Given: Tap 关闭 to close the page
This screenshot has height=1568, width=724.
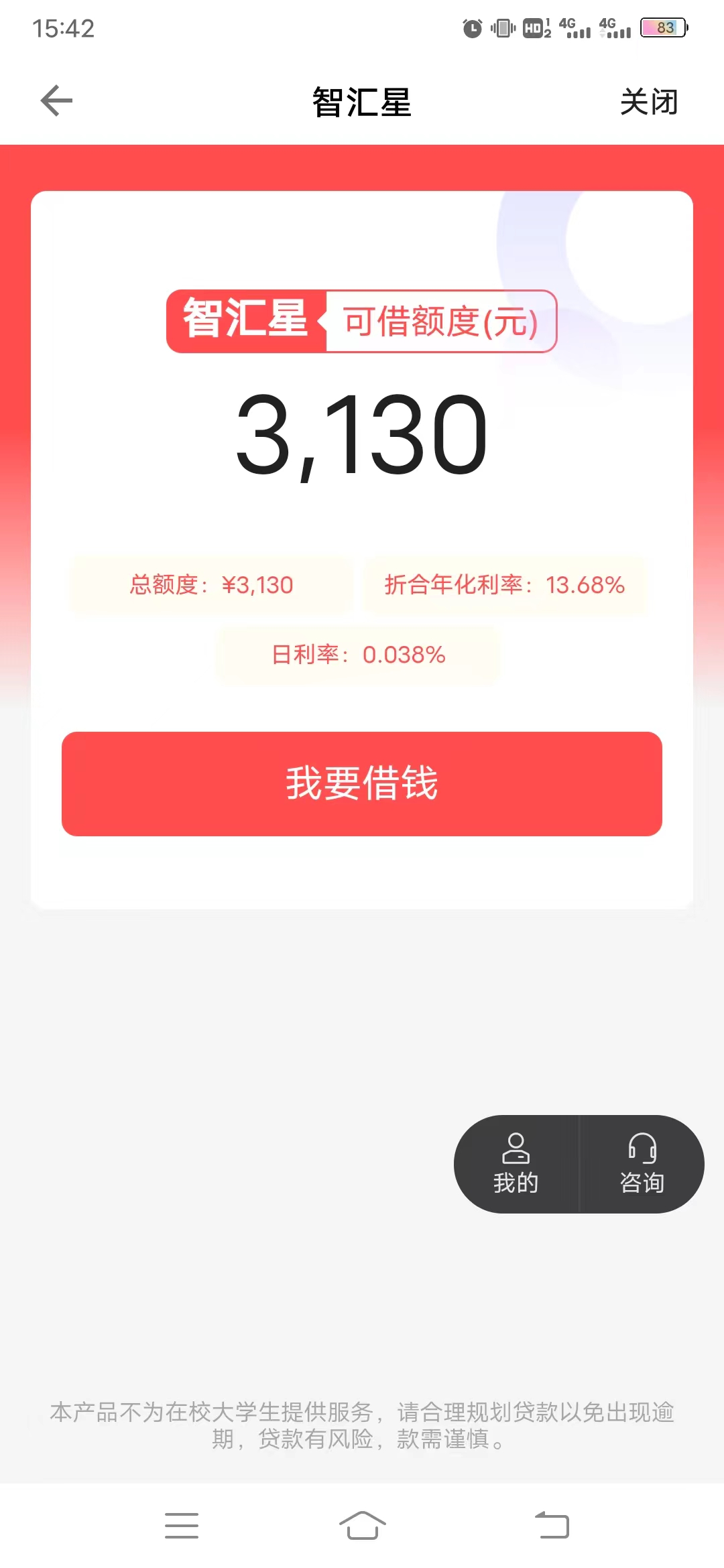Looking at the screenshot, I should point(648,102).
